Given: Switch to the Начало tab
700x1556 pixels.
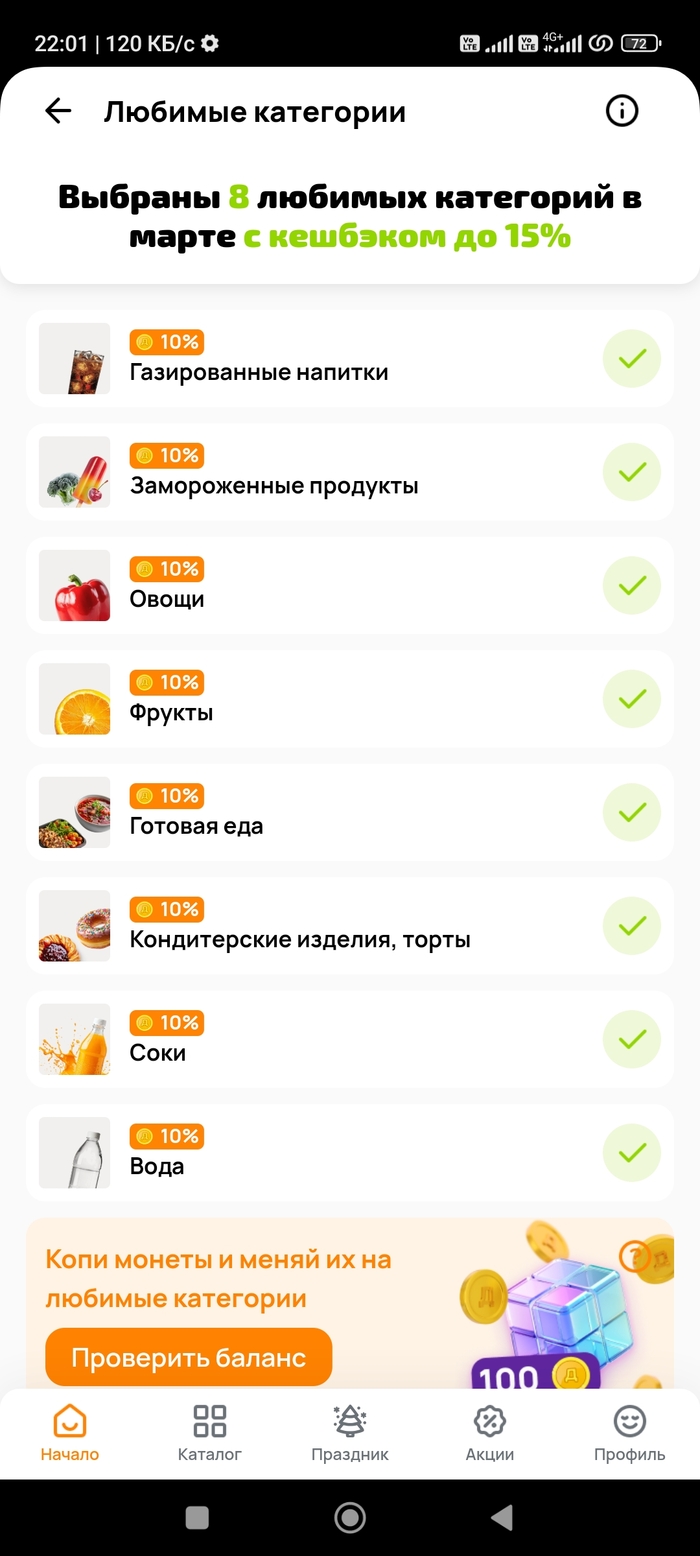Looking at the screenshot, I should click(x=70, y=1433).
